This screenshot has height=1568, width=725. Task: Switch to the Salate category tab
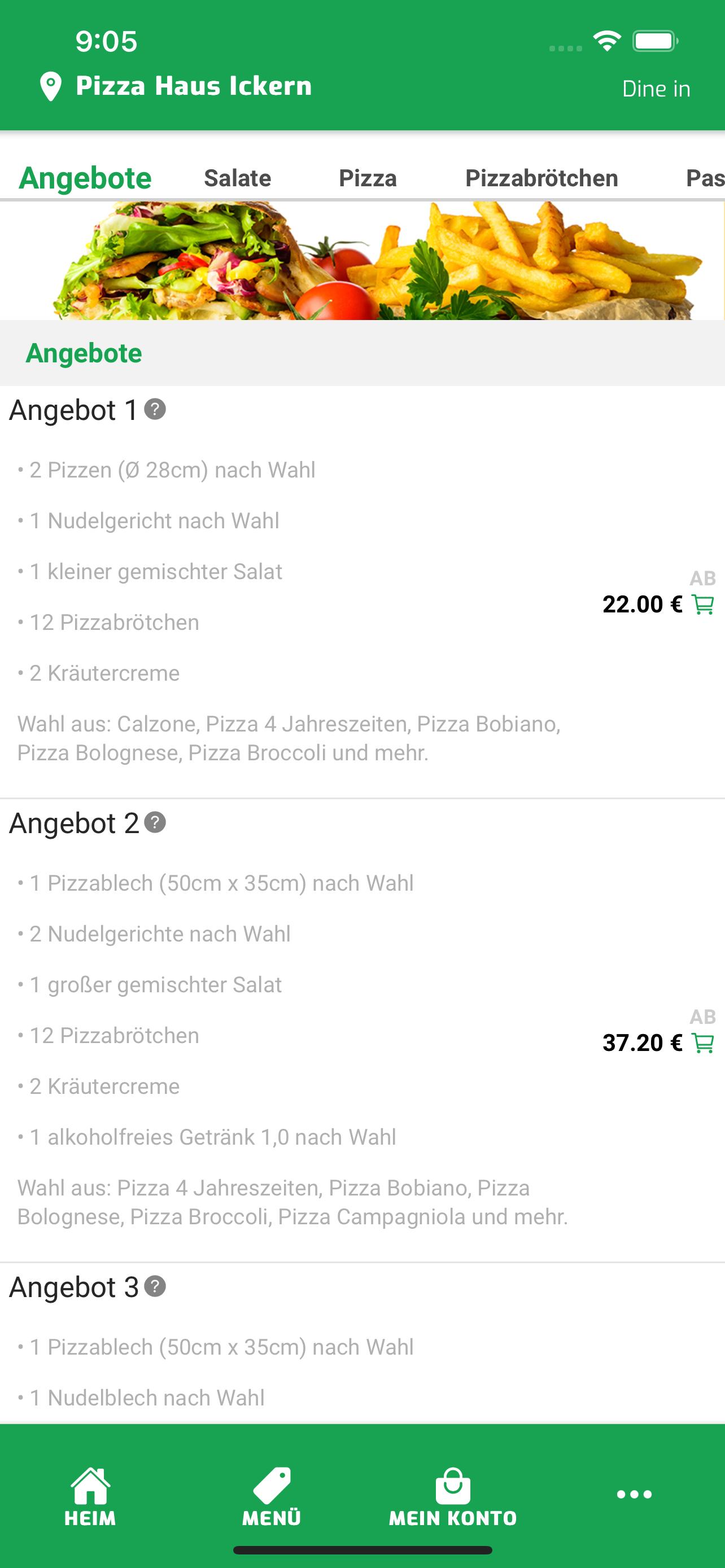tap(237, 178)
